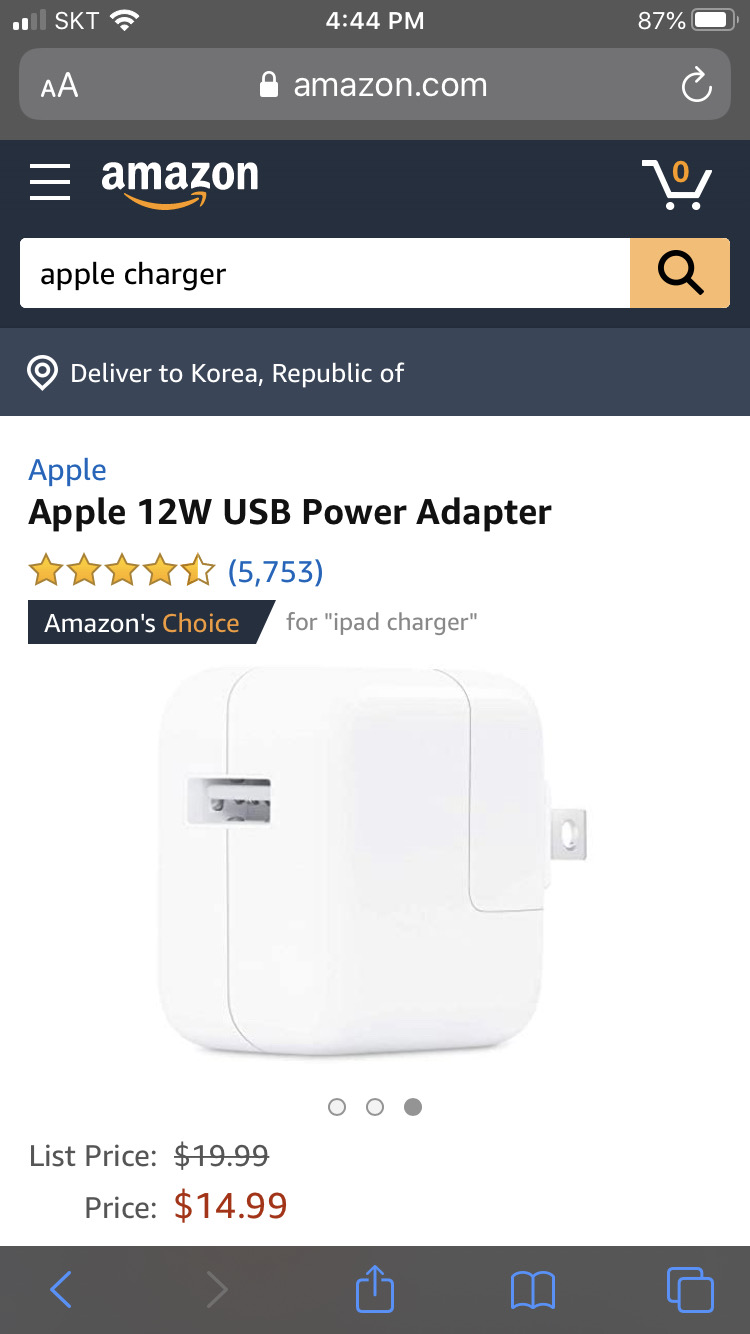Go back to the previous page
The height and width of the screenshot is (1334, 750).
(x=61, y=1290)
